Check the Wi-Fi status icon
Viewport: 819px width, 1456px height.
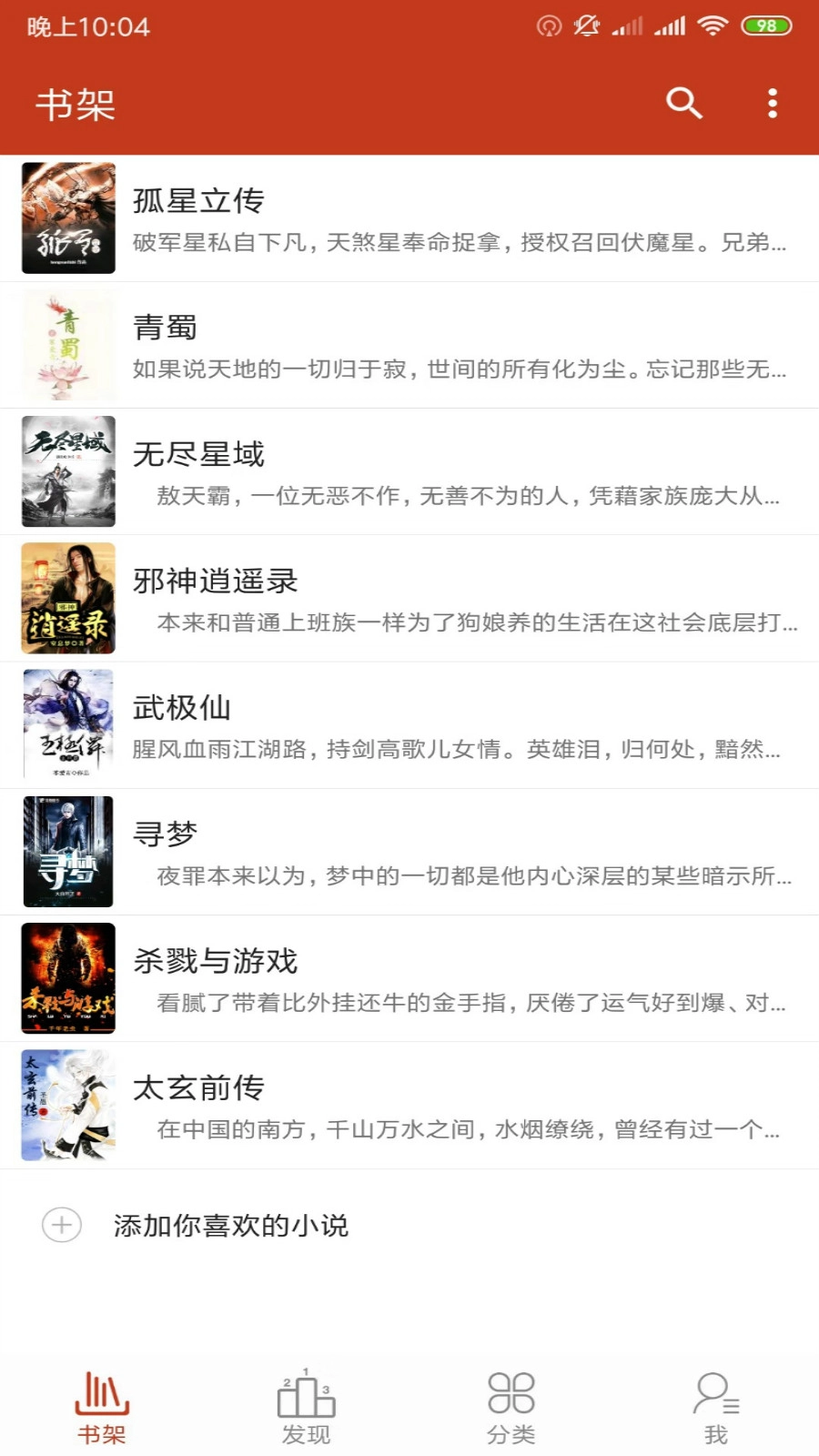point(712,26)
